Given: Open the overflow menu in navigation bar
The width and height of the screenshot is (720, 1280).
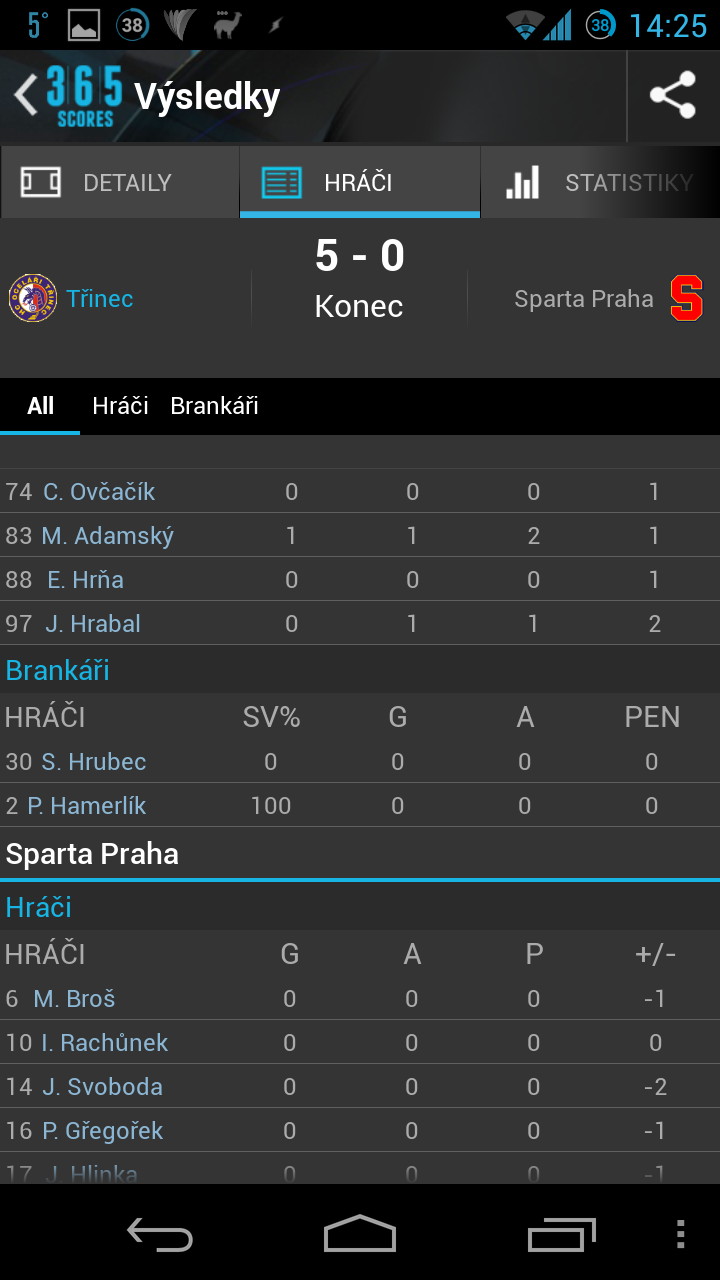Looking at the screenshot, I should (680, 1234).
